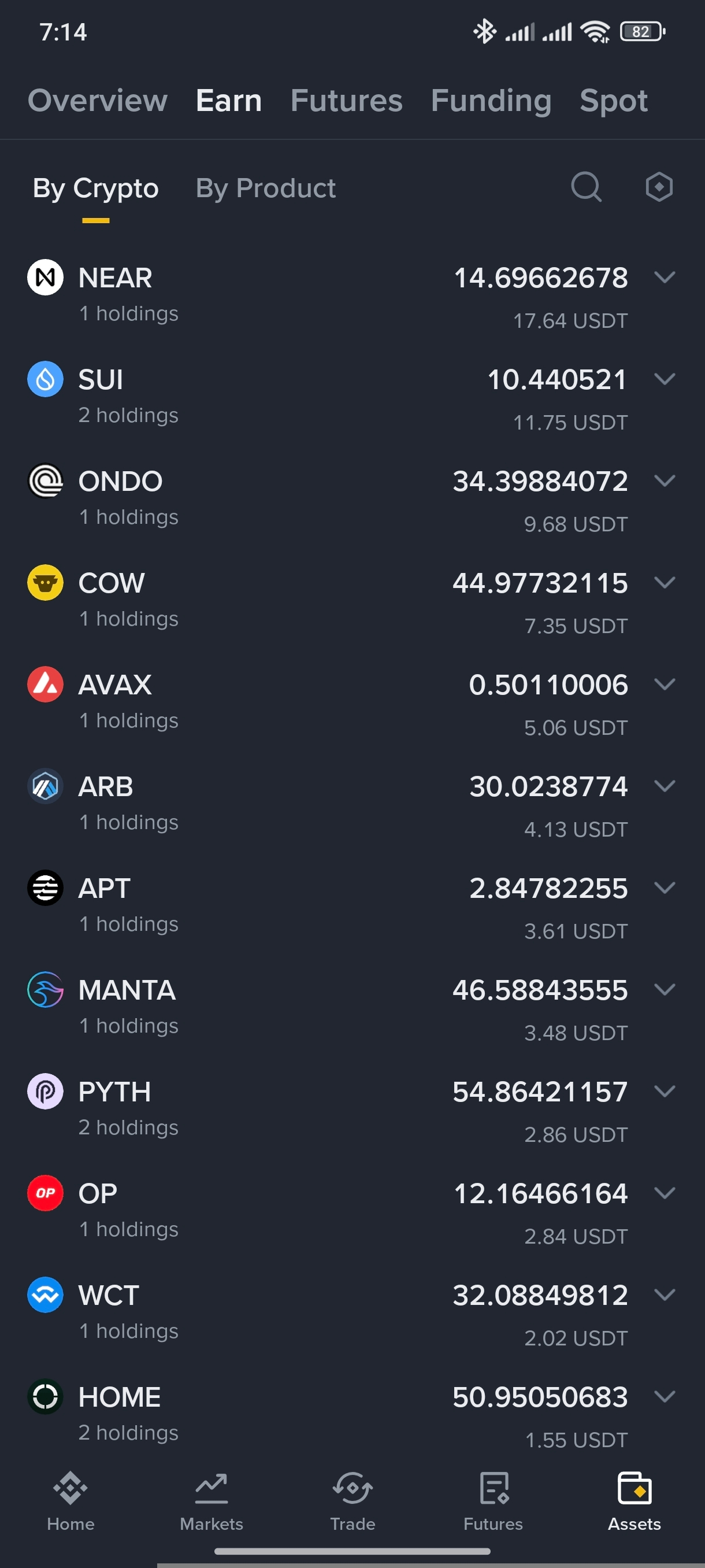Screen dimensions: 705x1568
Task: Expand AVAX holdings chevron
Action: pos(664,684)
